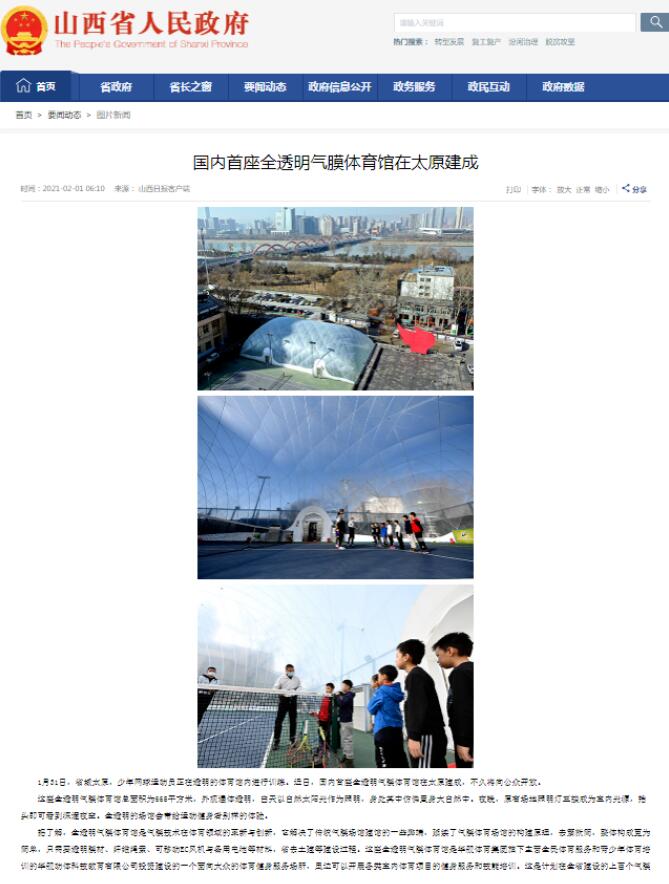
Task: Switch to 政府数据 tab
Action: pyautogui.click(x=564, y=87)
